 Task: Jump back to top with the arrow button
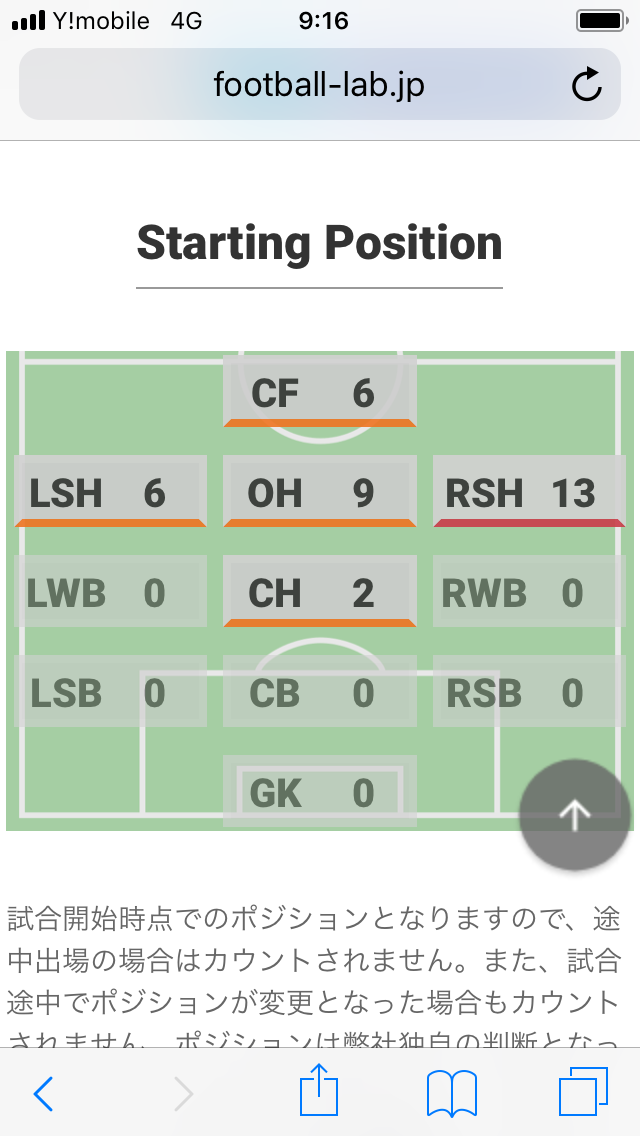coord(575,815)
